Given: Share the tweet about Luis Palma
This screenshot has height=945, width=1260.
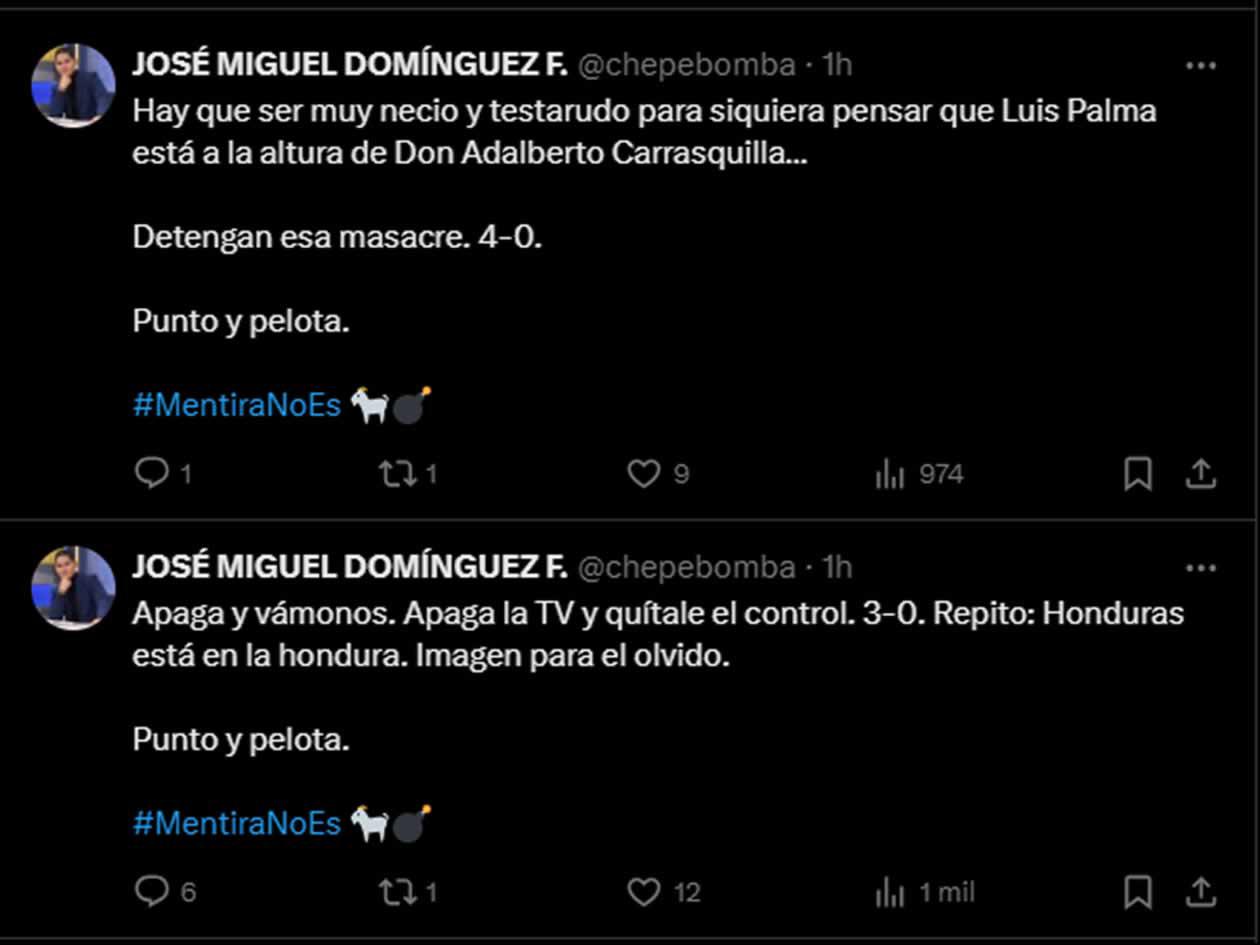Looking at the screenshot, I should [1200, 474].
